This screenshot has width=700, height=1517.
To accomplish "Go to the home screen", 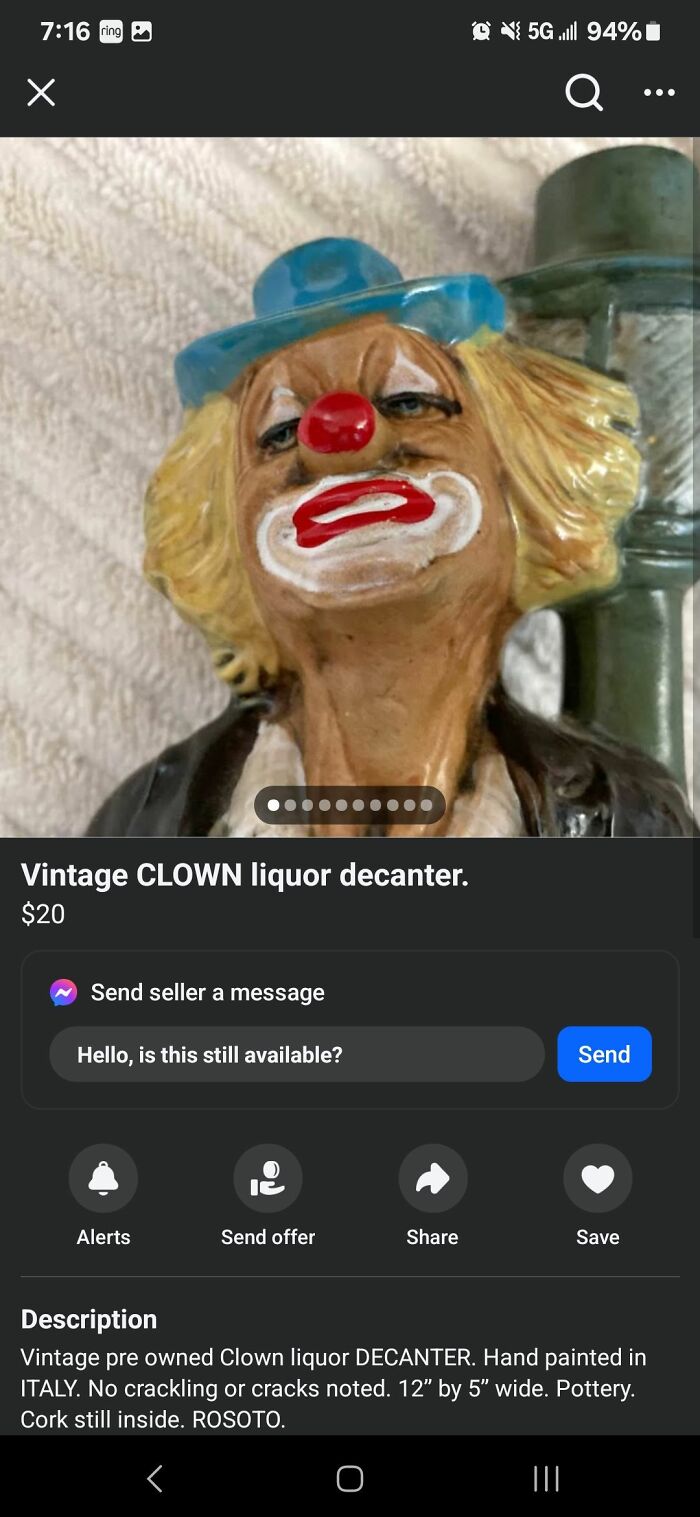I will click(x=349, y=1478).
